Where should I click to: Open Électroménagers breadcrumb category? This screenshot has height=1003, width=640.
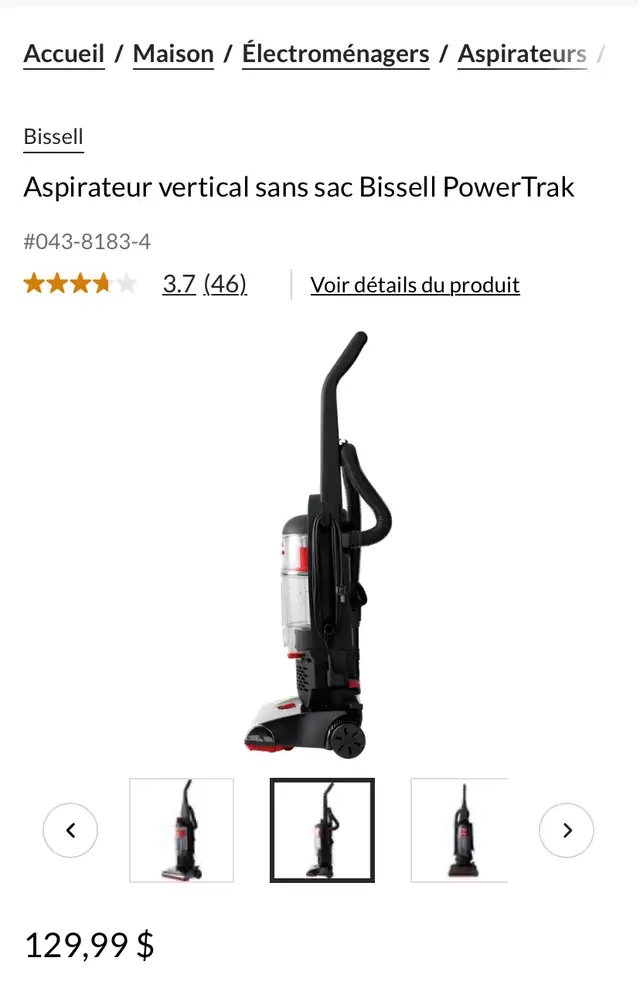[x=335, y=54]
